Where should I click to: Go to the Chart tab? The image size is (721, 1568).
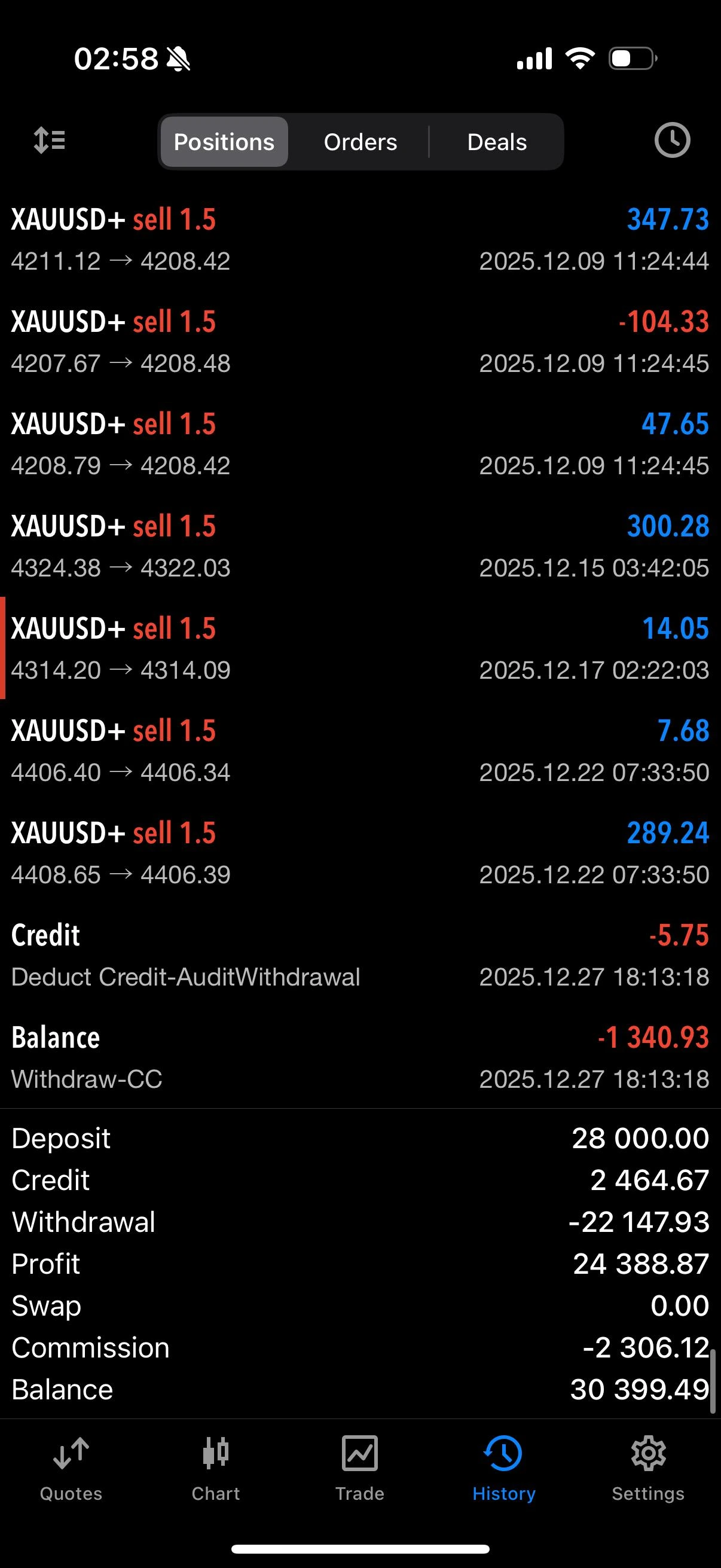click(x=215, y=1469)
